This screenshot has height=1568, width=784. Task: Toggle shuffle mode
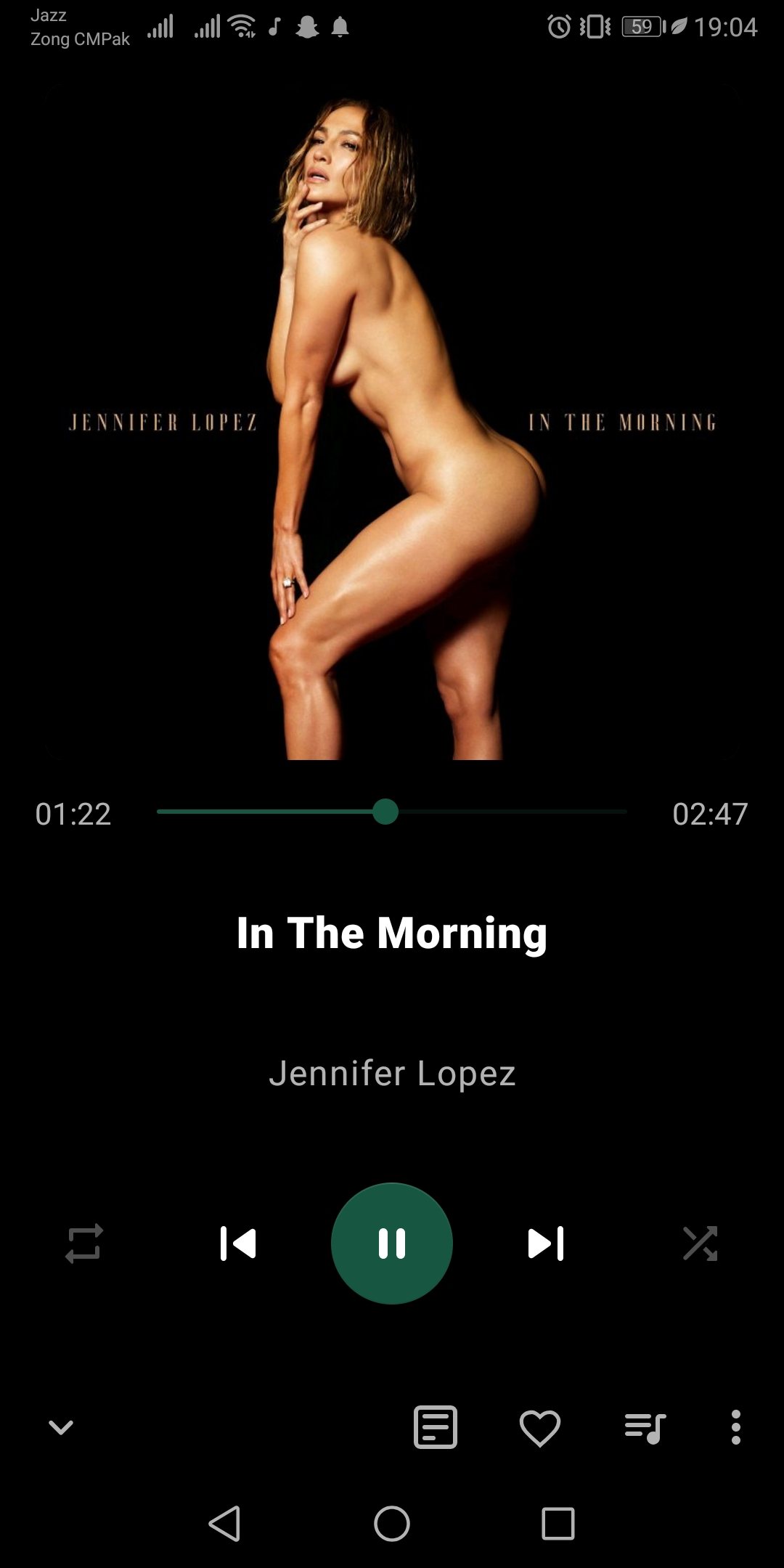[x=700, y=1244]
